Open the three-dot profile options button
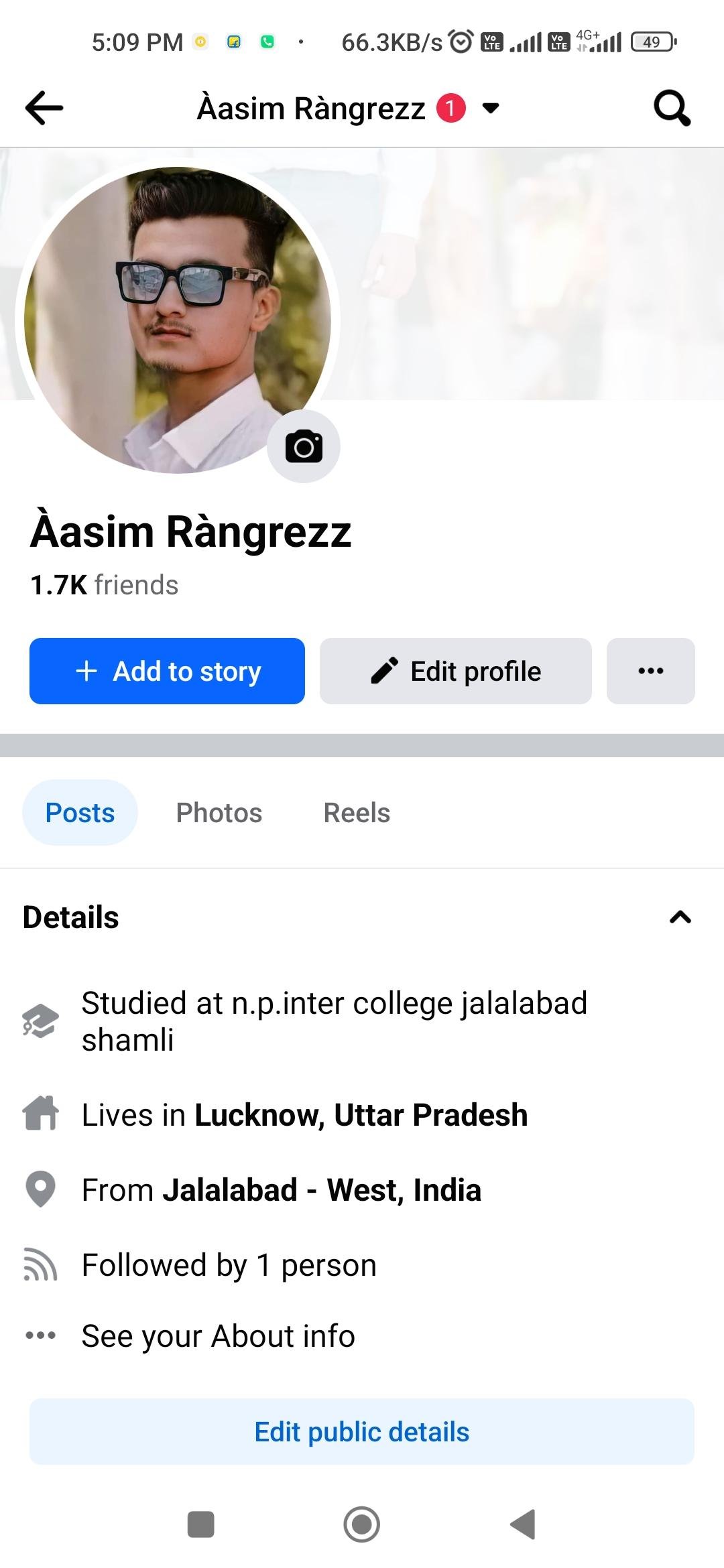This screenshot has height=1568, width=724. (650, 671)
